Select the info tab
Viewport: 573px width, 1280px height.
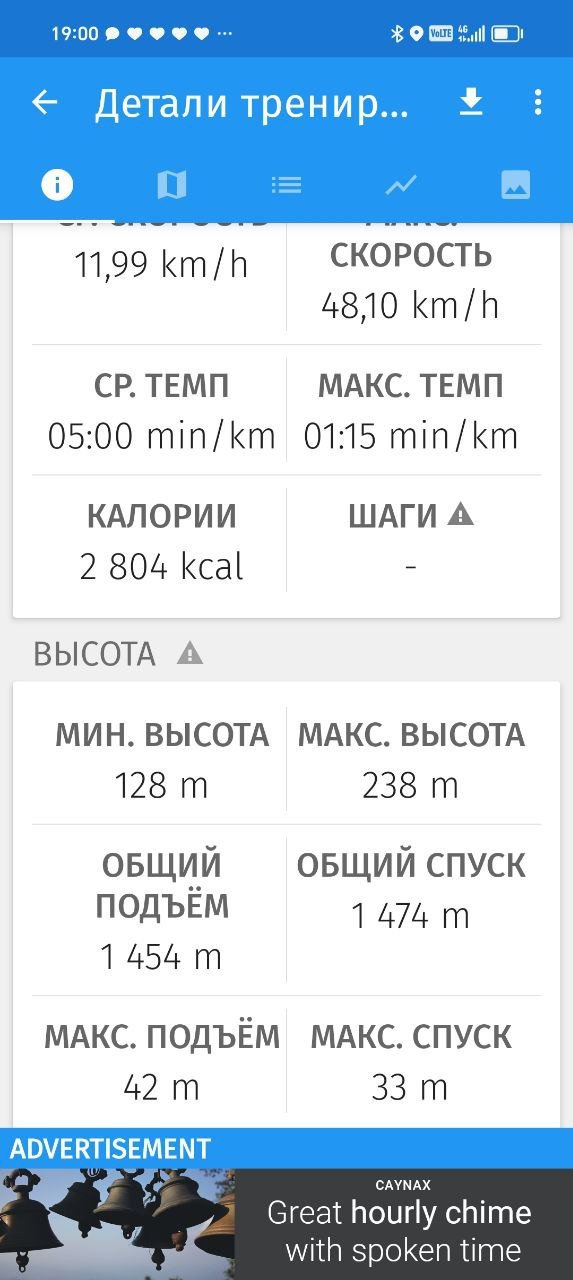click(x=57, y=184)
